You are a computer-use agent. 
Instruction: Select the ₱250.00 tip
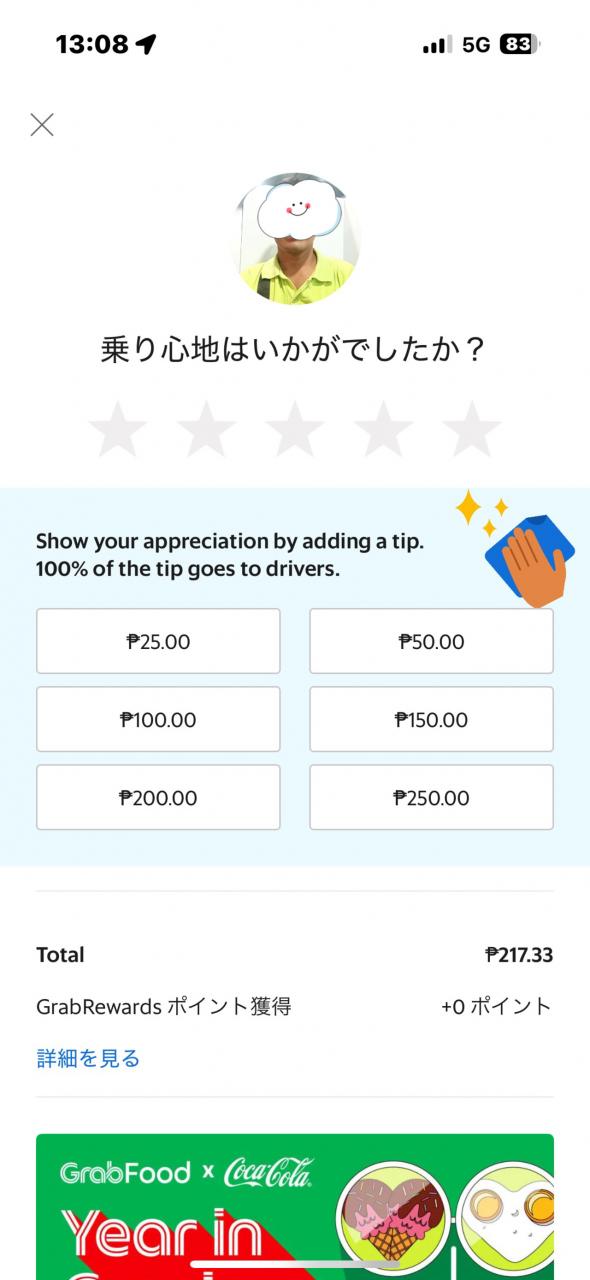(x=431, y=797)
